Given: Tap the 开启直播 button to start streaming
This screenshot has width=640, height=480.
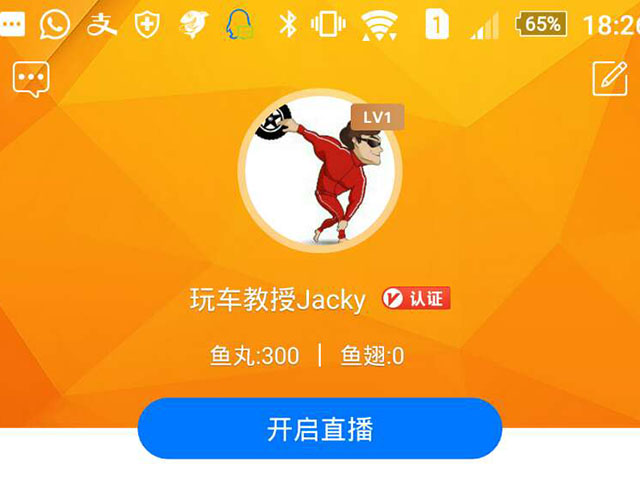Looking at the screenshot, I should (x=320, y=429).
